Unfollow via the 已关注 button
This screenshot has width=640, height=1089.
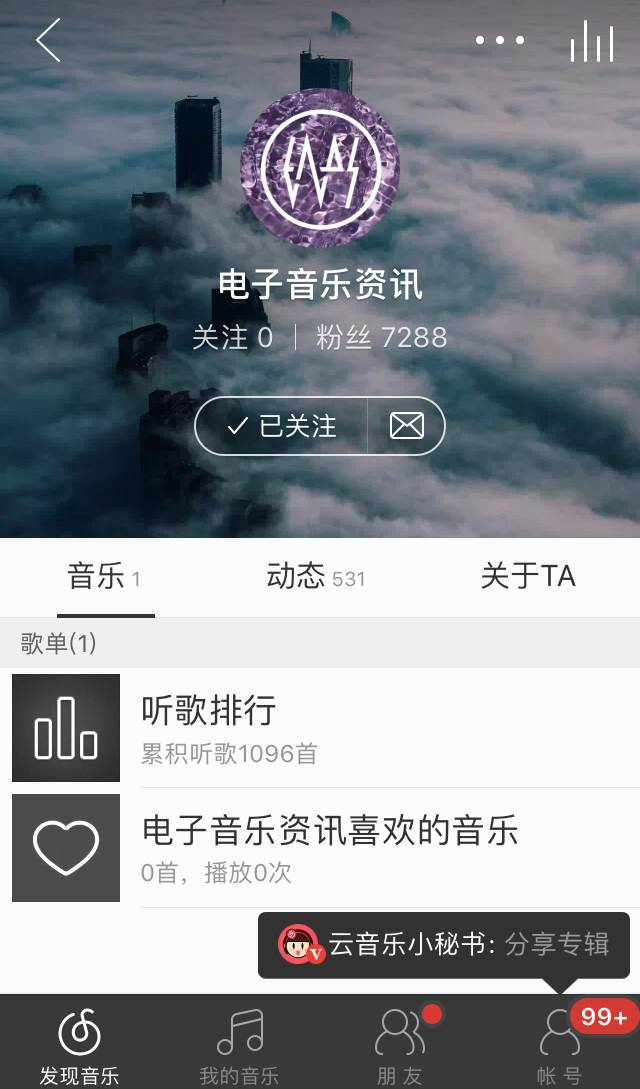282,426
